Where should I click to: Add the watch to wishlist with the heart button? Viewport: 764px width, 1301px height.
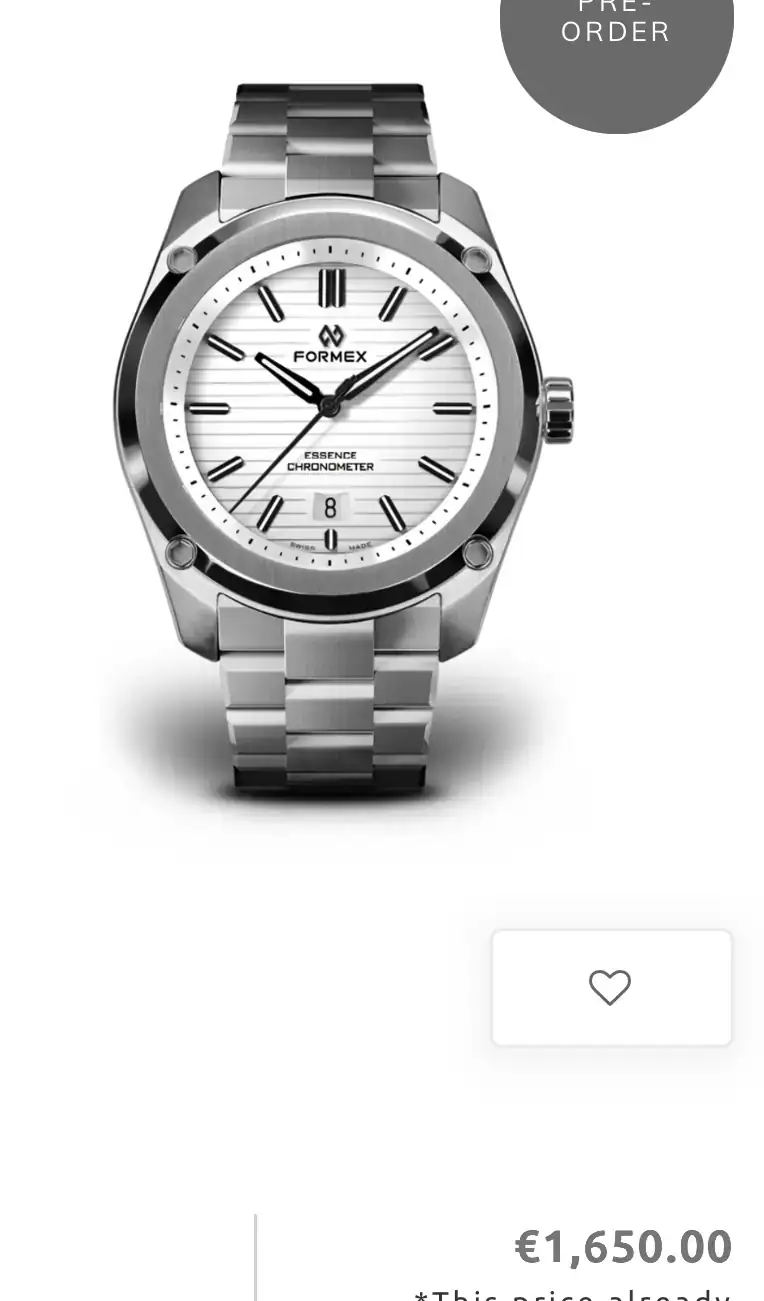point(610,988)
